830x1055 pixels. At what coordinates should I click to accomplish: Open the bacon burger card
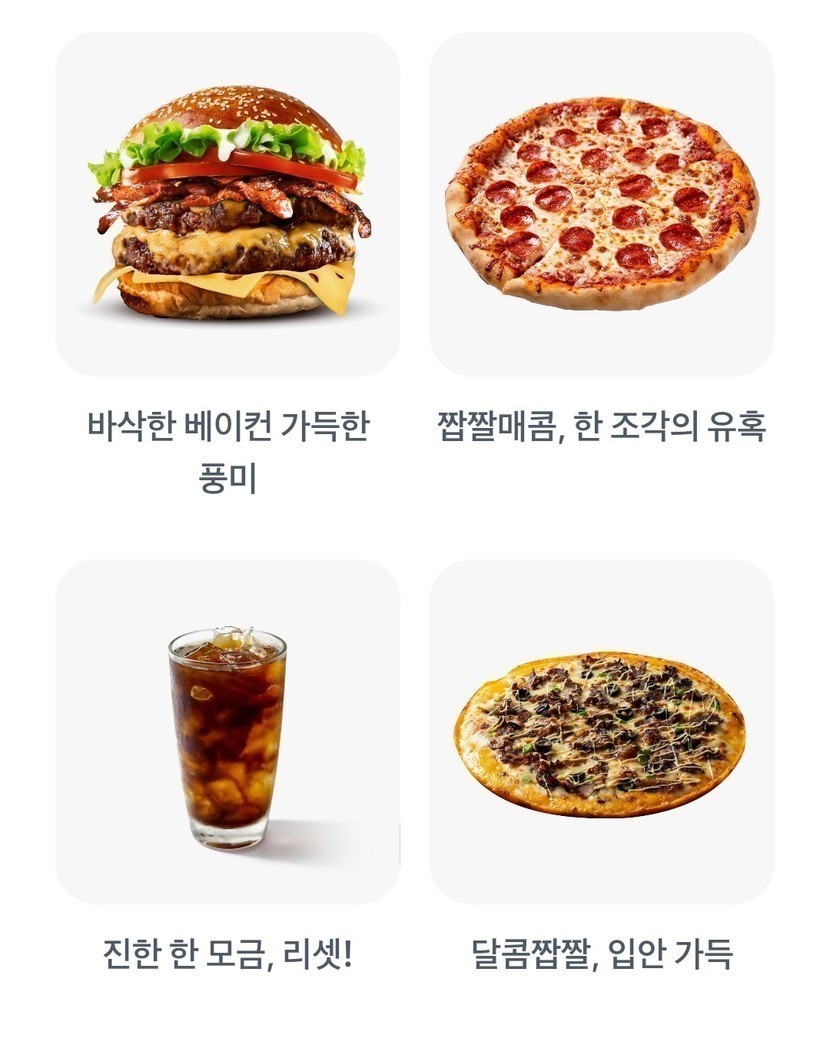227,204
